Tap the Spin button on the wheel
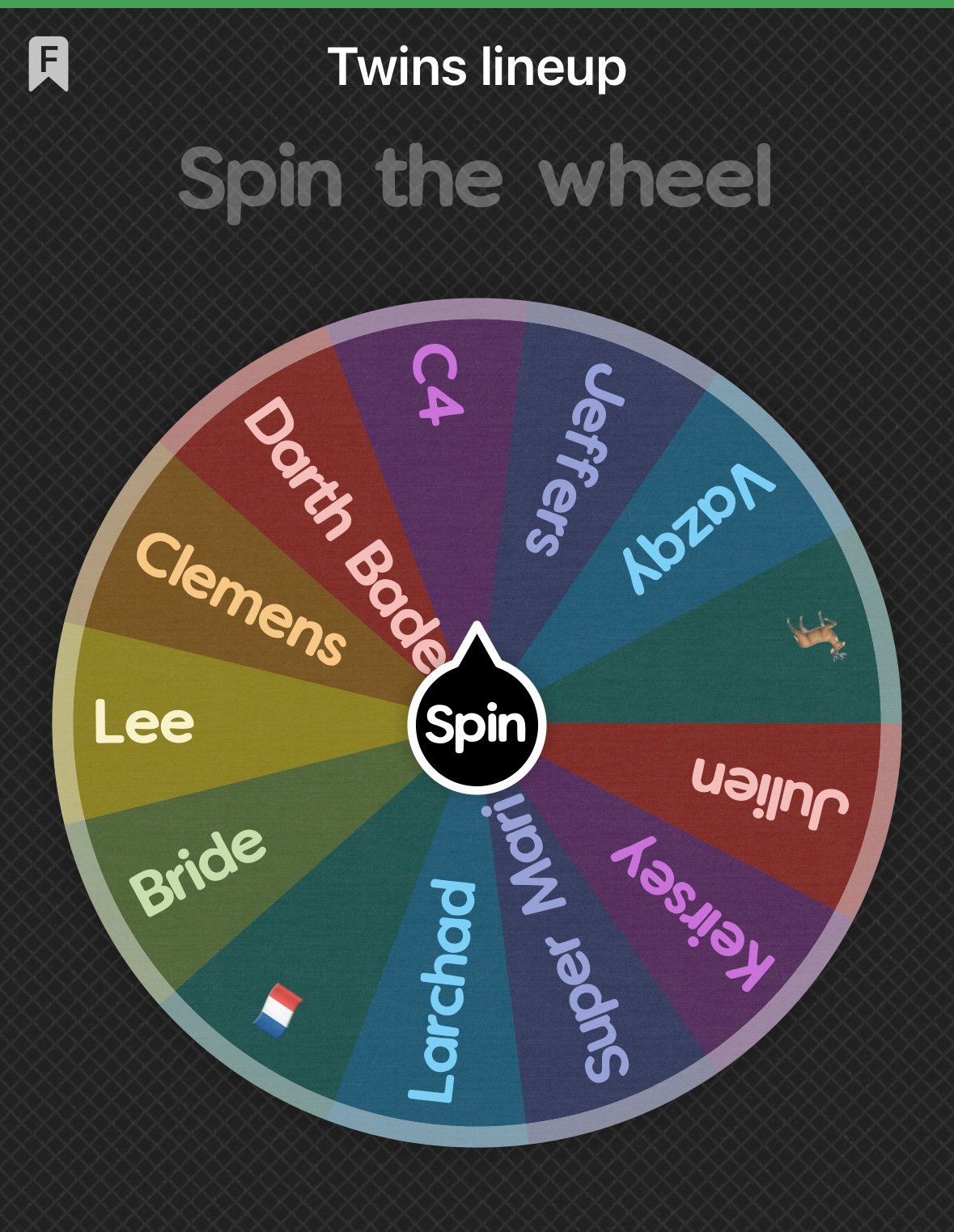Image resolution: width=954 pixels, height=1232 pixels. (x=477, y=724)
